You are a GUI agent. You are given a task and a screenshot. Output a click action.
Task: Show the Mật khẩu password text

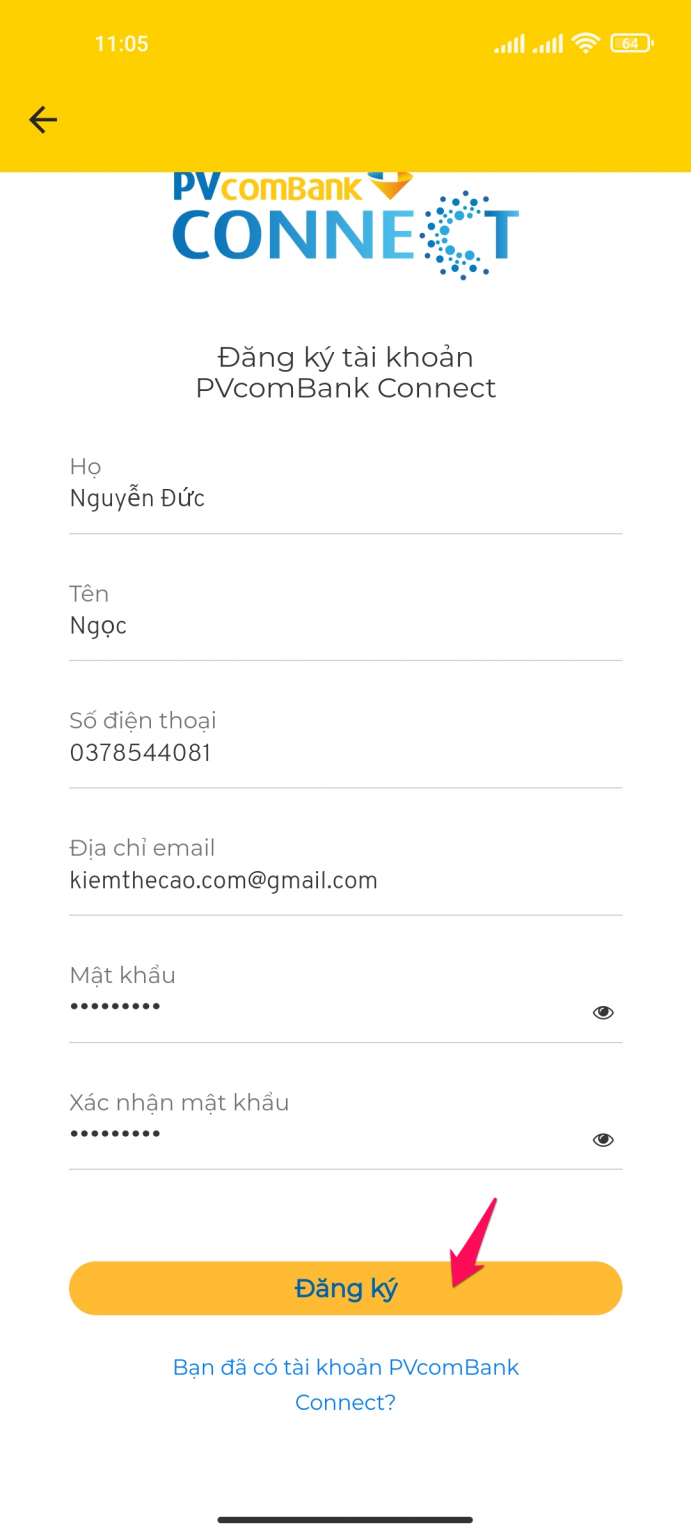(x=603, y=1013)
